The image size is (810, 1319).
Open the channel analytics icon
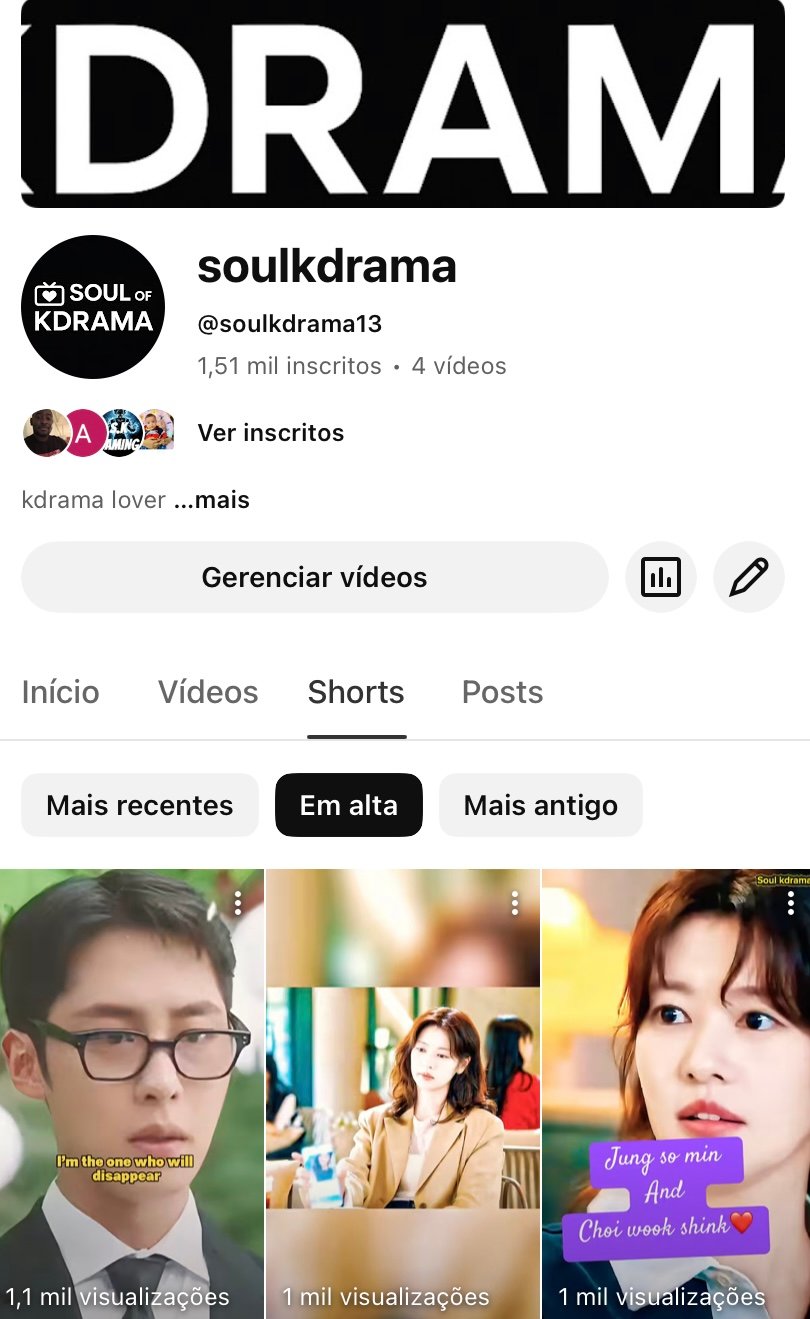660,577
